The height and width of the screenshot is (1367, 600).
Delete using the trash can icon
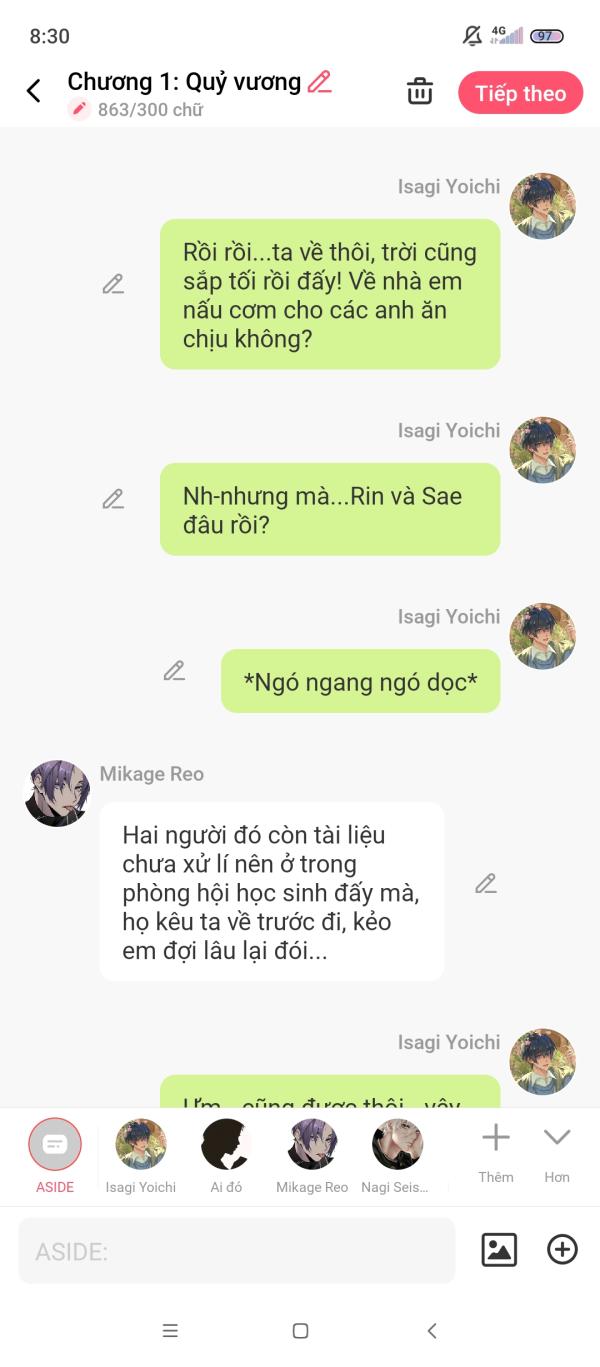[420, 92]
